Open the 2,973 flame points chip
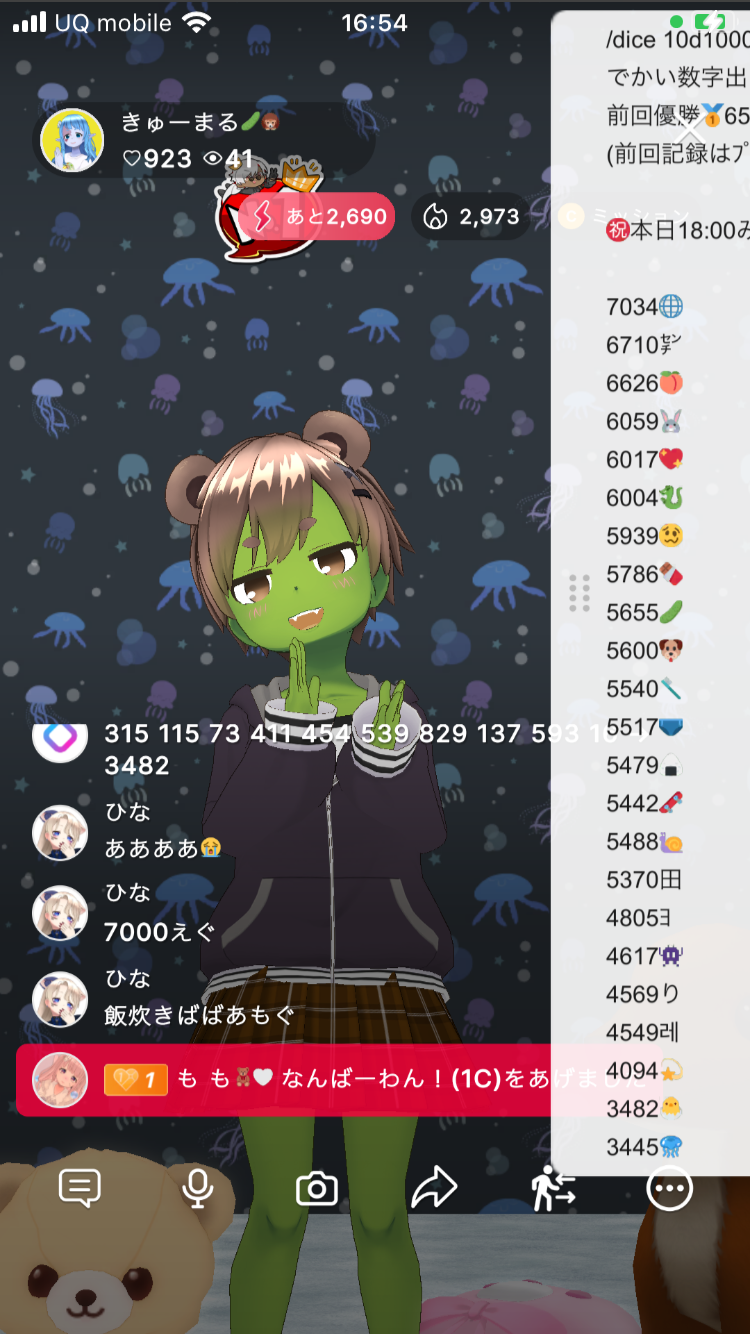This screenshot has width=750, height=1334. coord(472,217)
